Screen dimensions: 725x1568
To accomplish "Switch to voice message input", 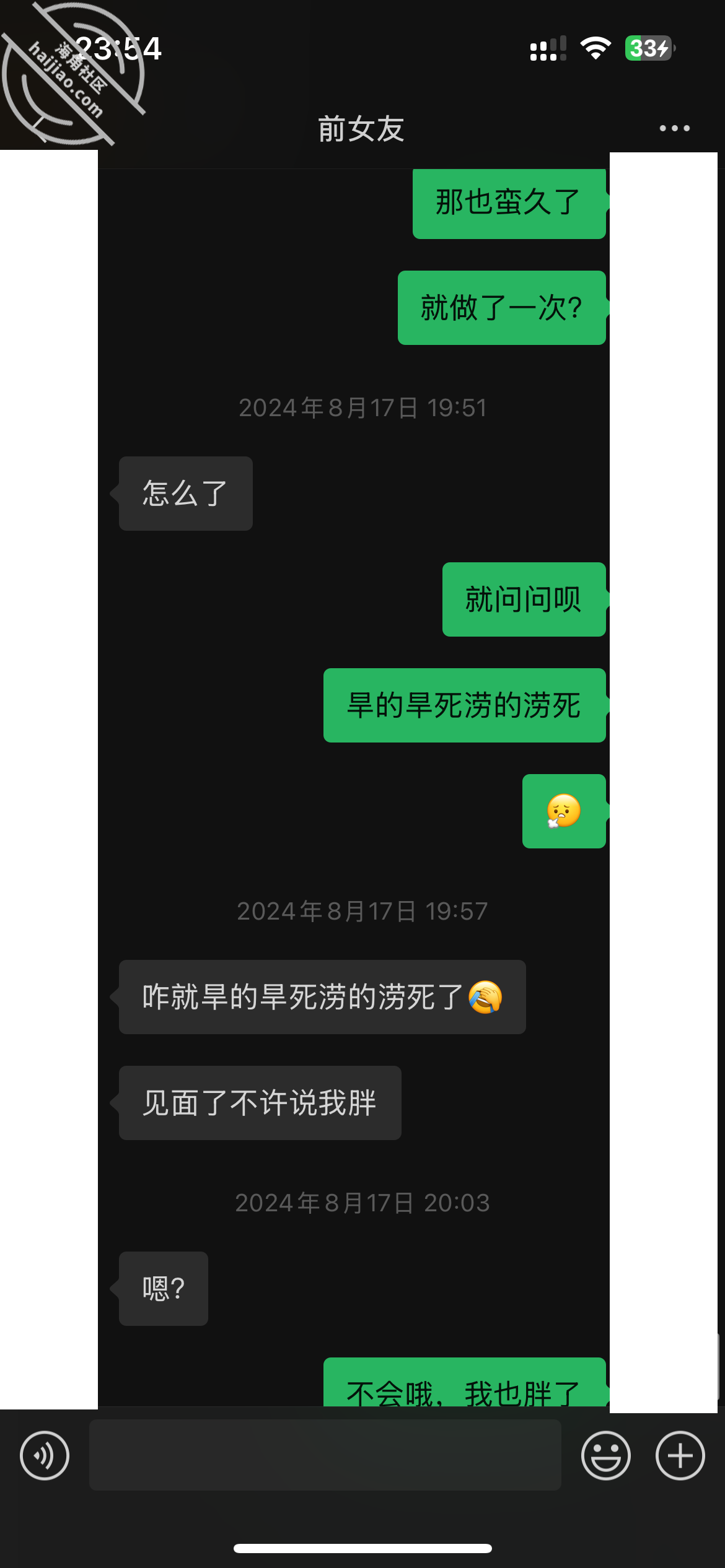I will 45,1455.
